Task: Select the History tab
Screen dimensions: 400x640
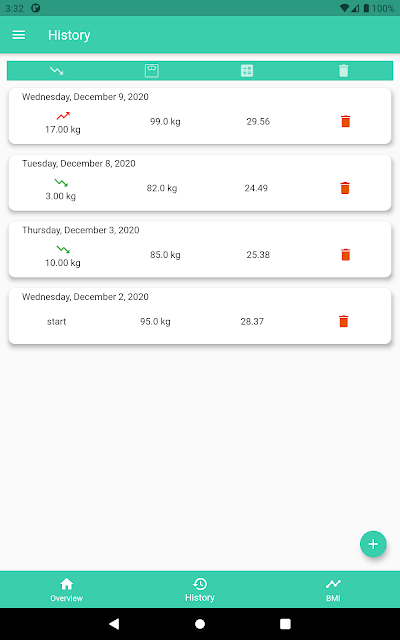Action: pos(200,589)
